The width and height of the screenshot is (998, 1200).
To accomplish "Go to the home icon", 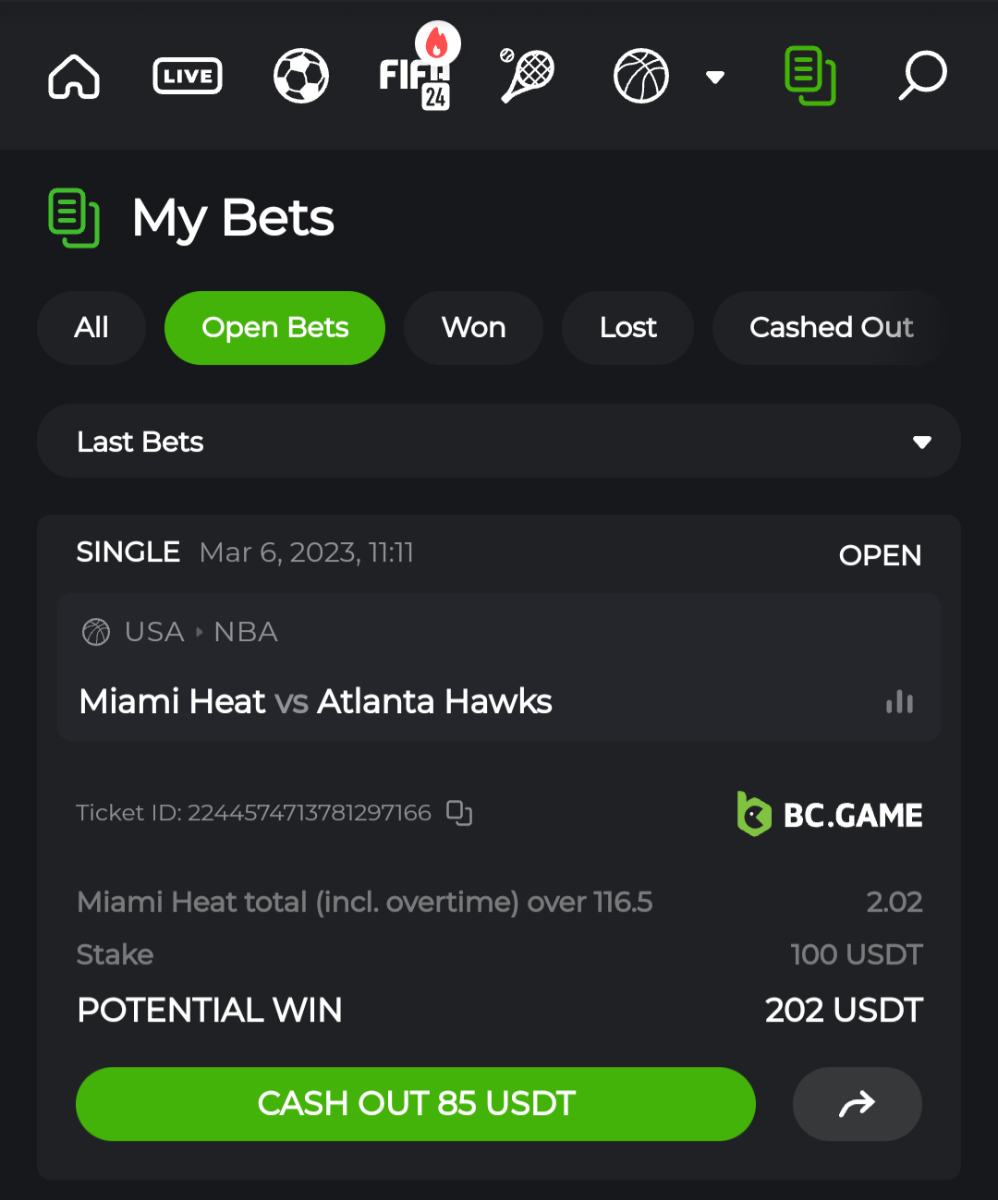I will [75, 76].
